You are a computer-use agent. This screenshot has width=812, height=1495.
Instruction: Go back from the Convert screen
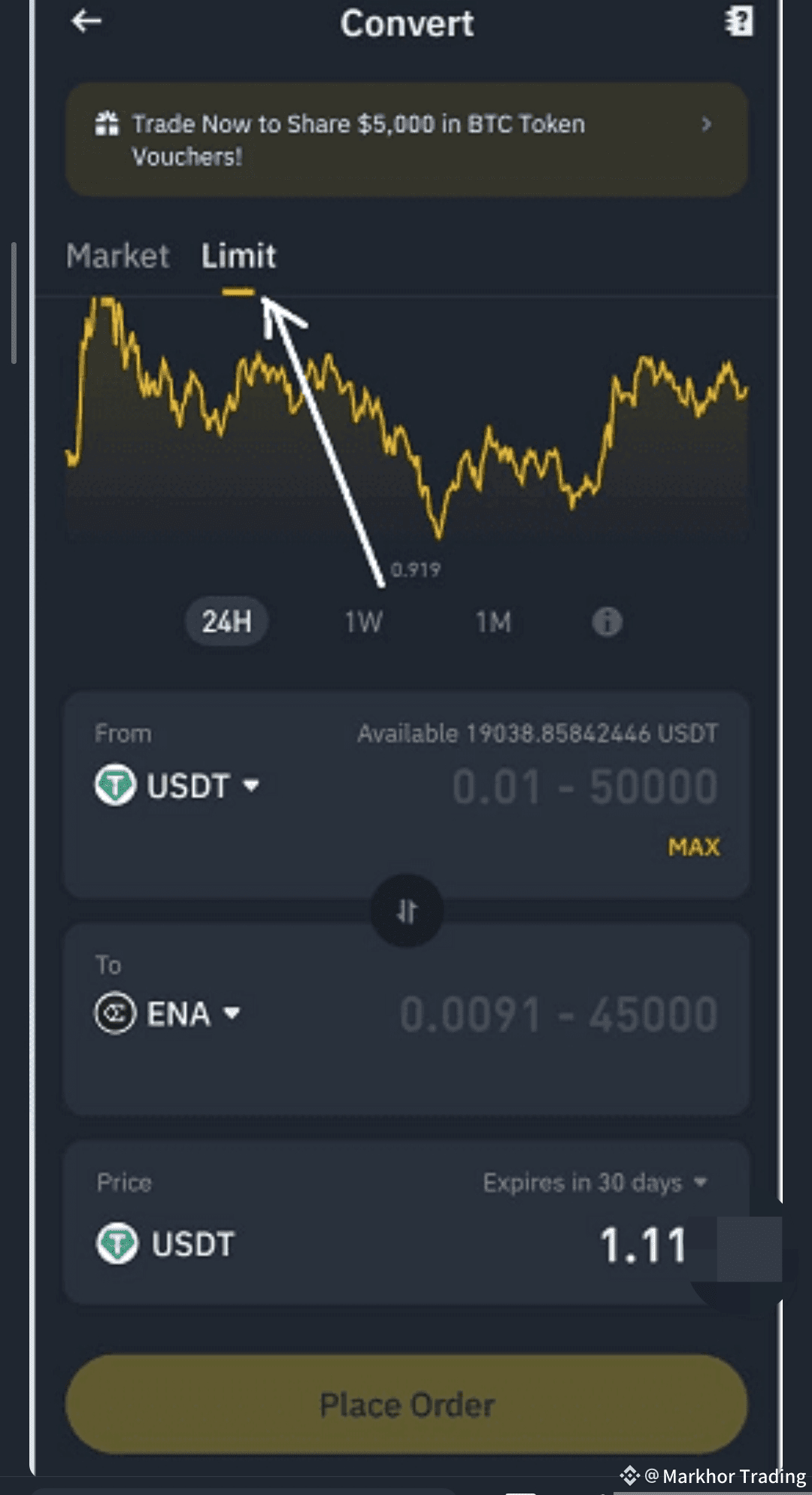pyautogui.click(x=86, y=22)
